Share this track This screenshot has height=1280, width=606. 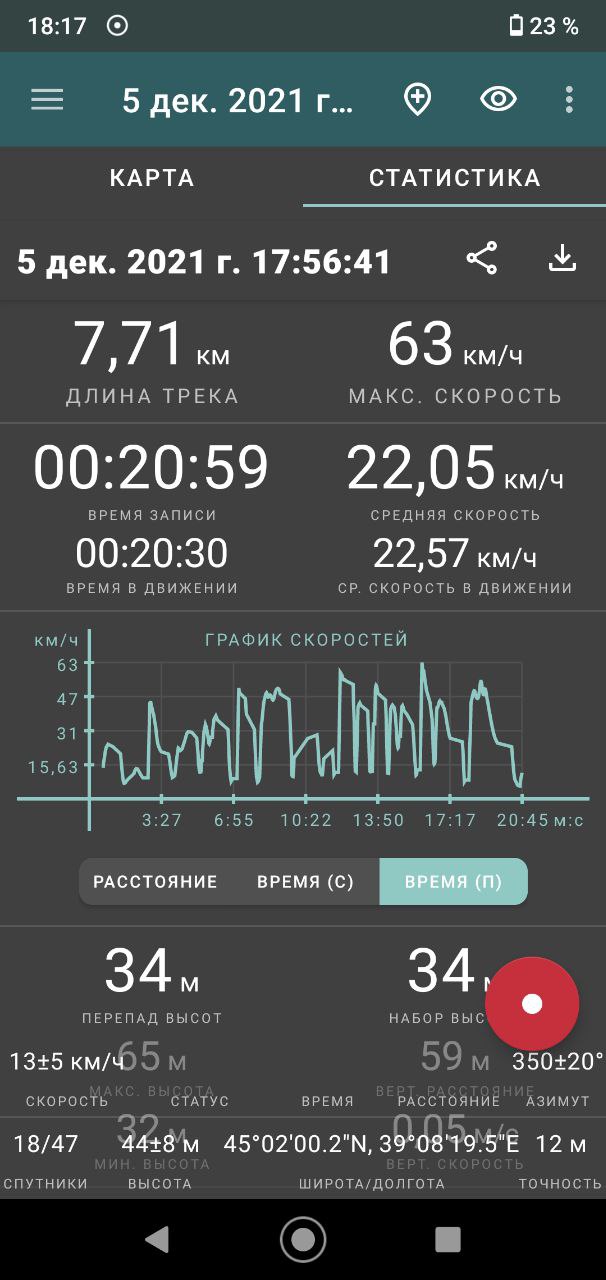[x=482, y=259]
